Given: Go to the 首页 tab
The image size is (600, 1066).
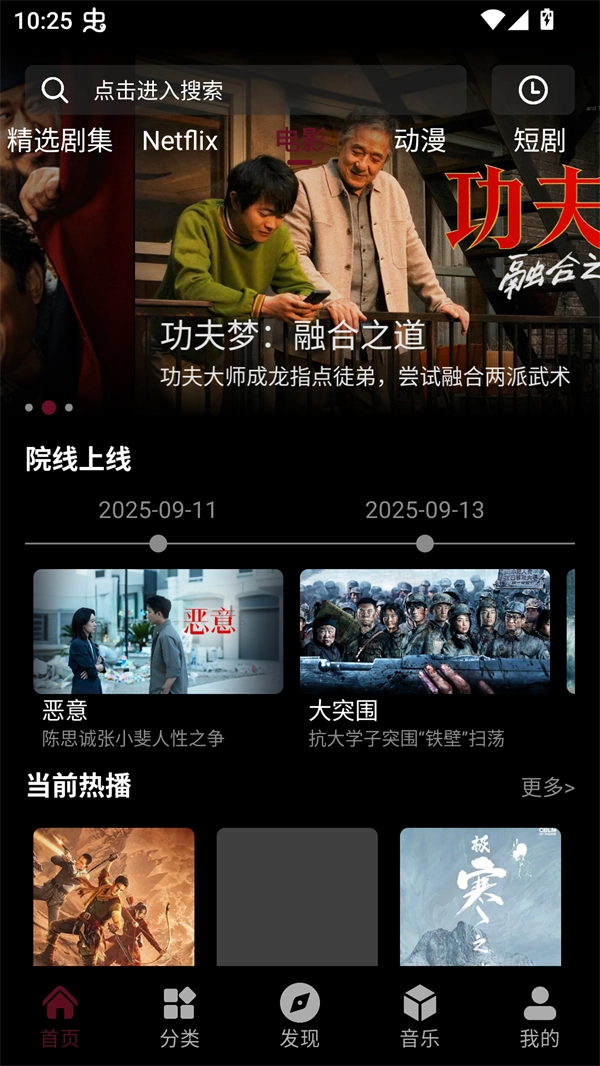Looking at the screenshot, I should pyautogui.click(x=60, y=1017).
